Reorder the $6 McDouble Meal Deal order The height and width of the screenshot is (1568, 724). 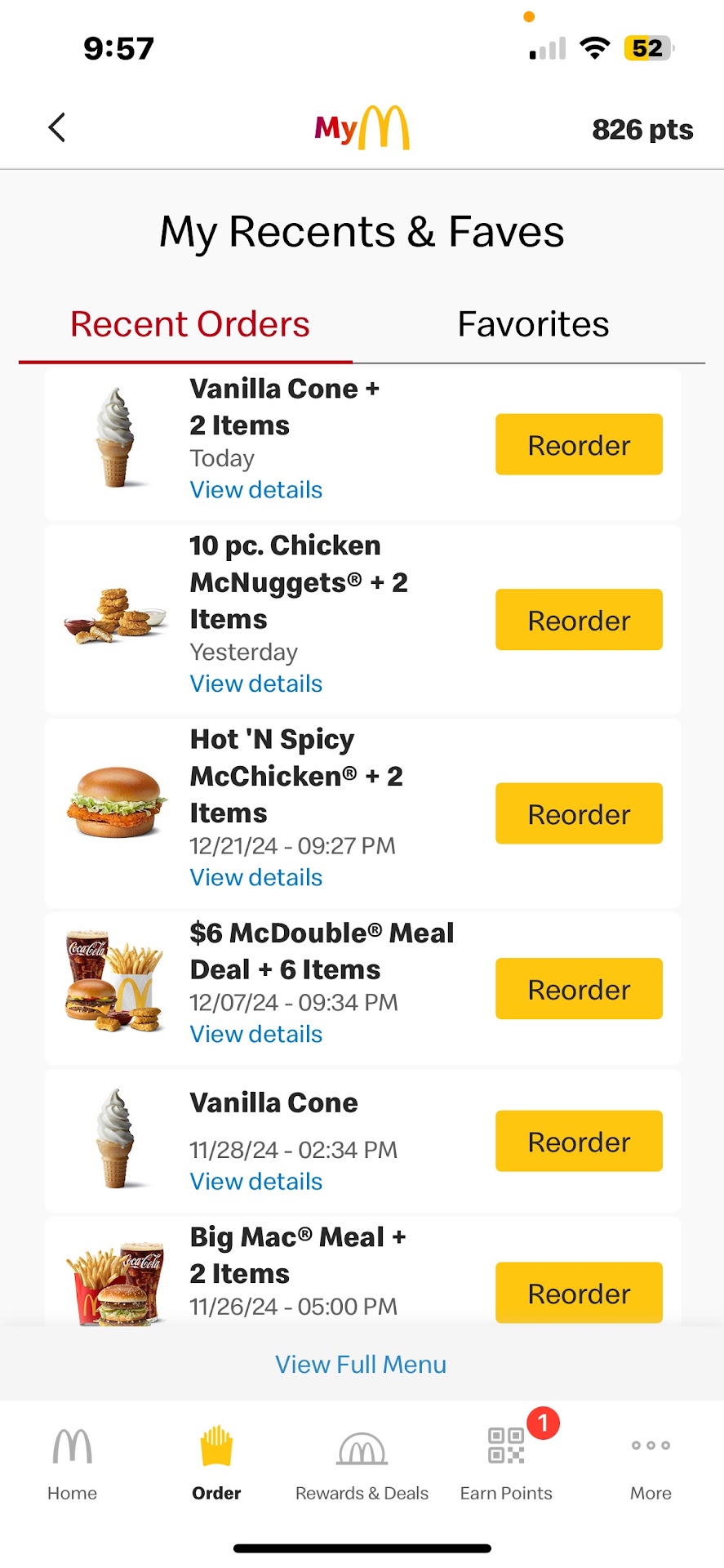(579, 989)
